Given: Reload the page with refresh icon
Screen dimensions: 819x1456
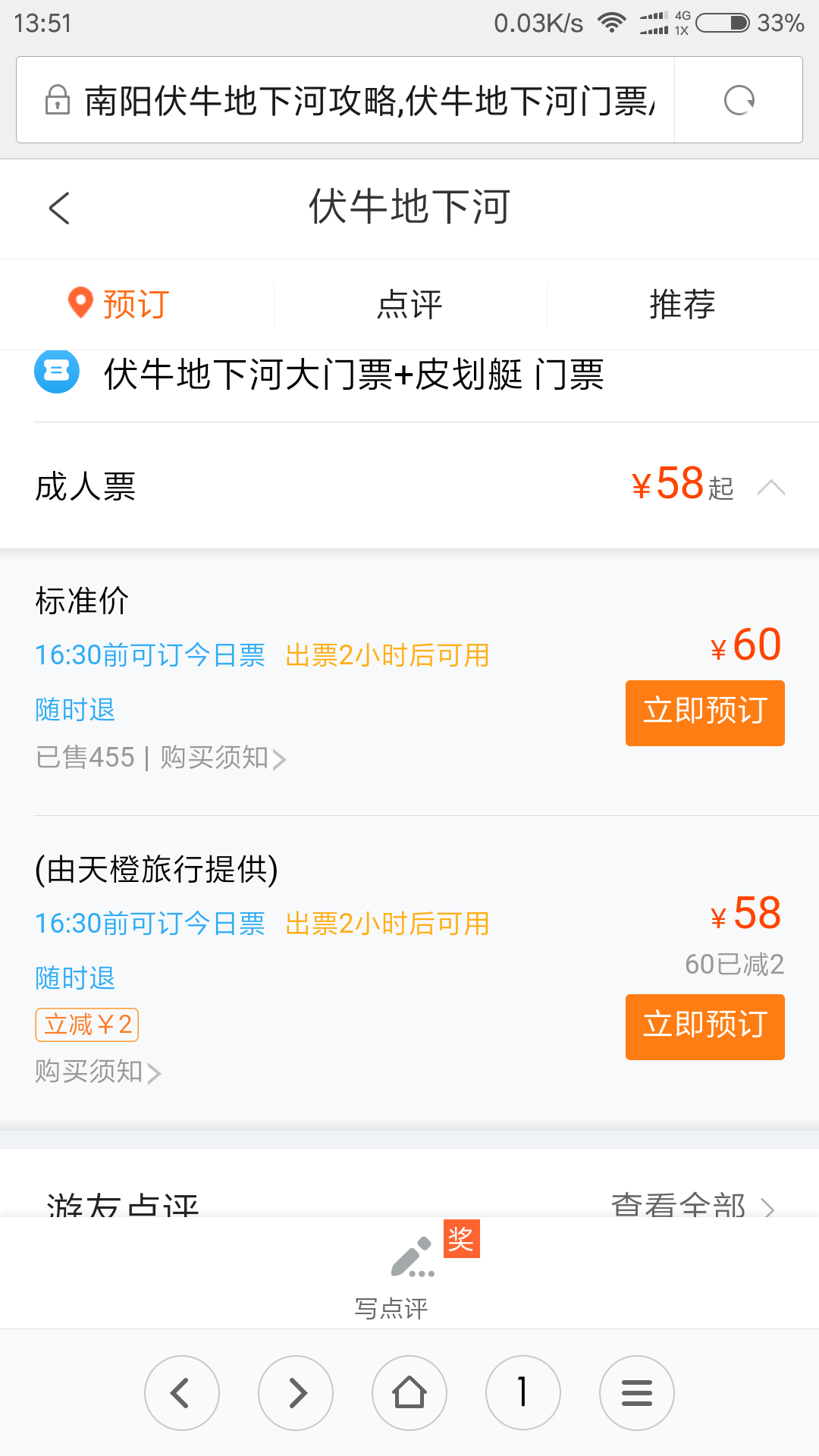Looking at the screenshot, I should (x=739, y=100).
